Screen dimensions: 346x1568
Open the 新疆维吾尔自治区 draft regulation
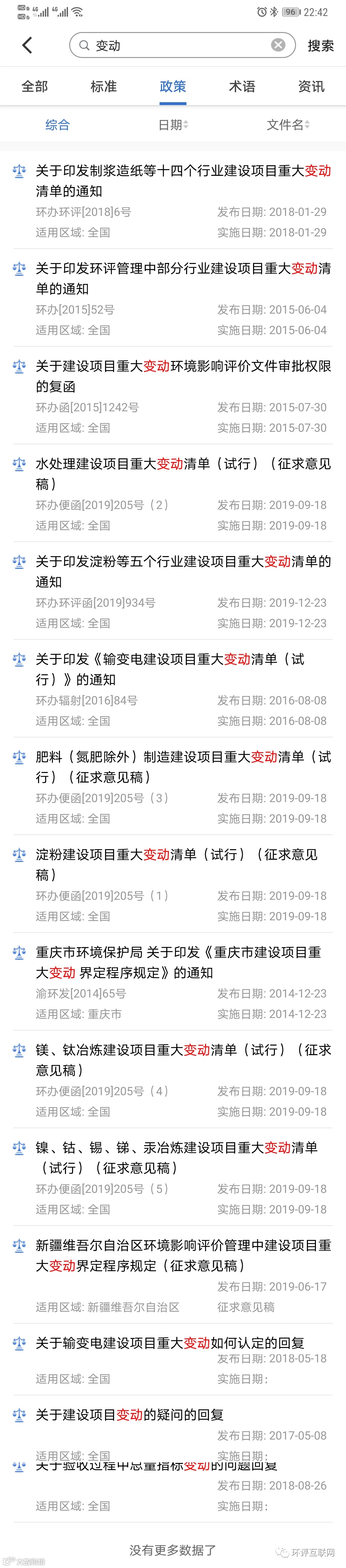183,1255
